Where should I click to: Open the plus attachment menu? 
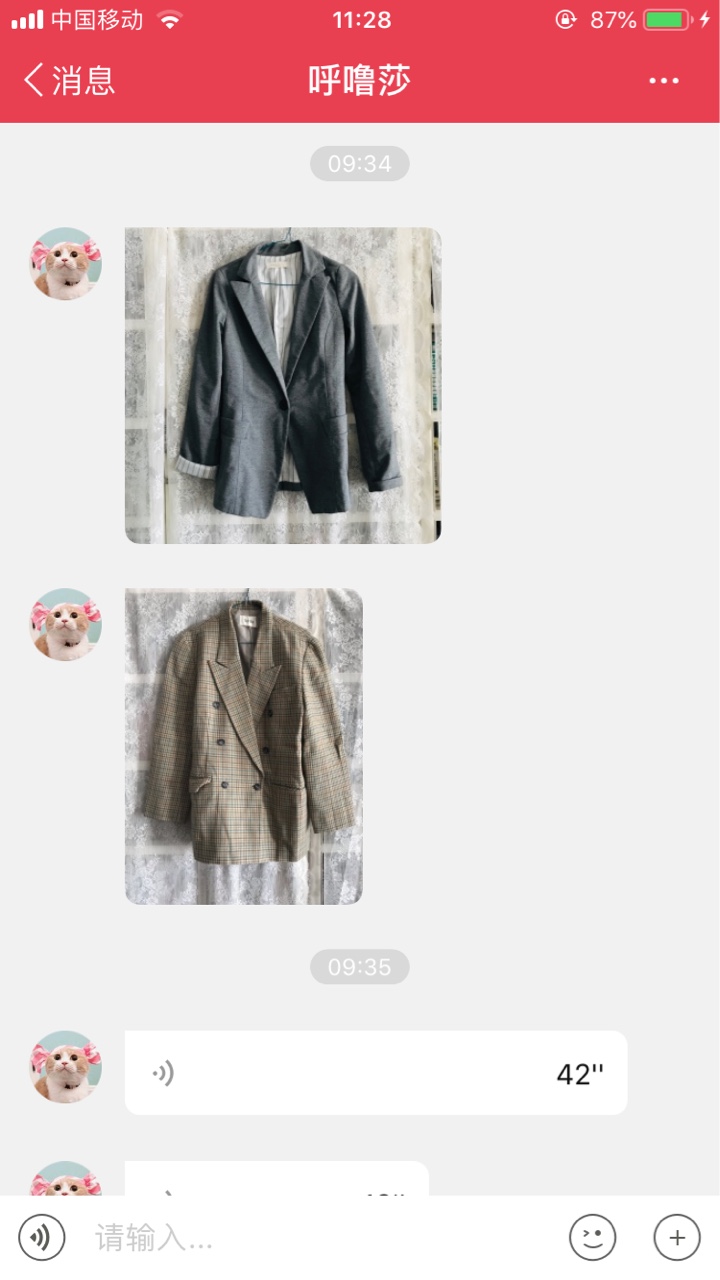(677, 1238)
